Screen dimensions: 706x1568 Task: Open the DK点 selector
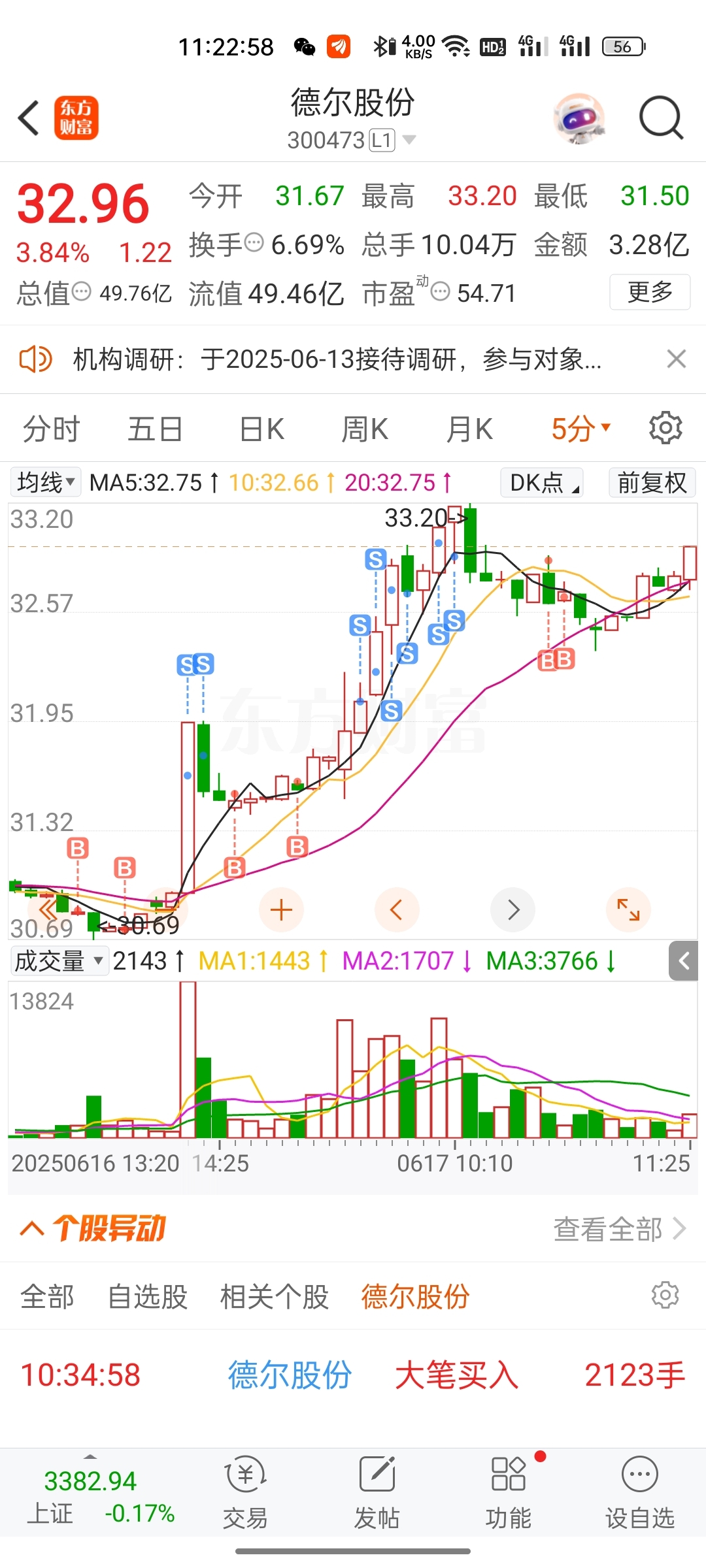point(542,483)
